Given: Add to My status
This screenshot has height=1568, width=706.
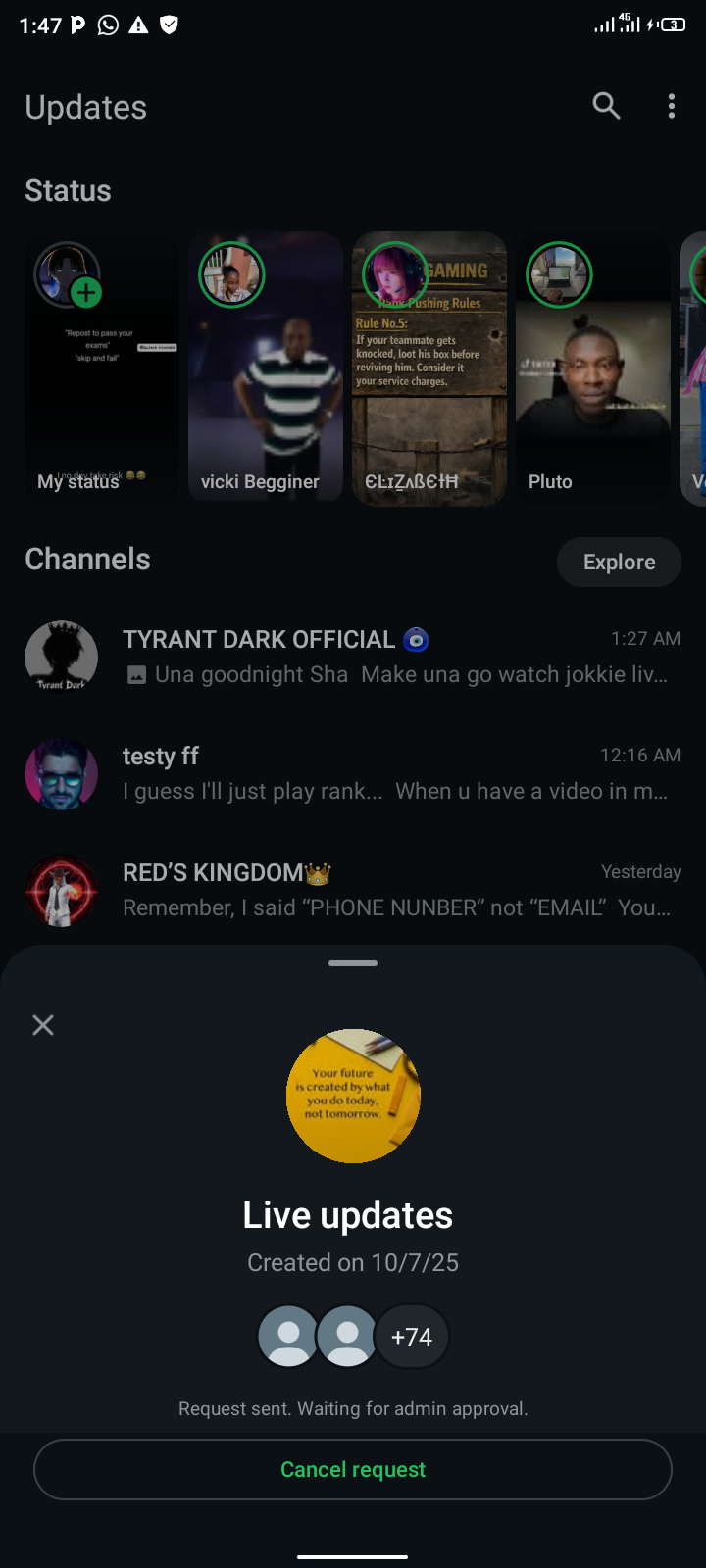Looking at the screenshot, I should pos(86,292).
